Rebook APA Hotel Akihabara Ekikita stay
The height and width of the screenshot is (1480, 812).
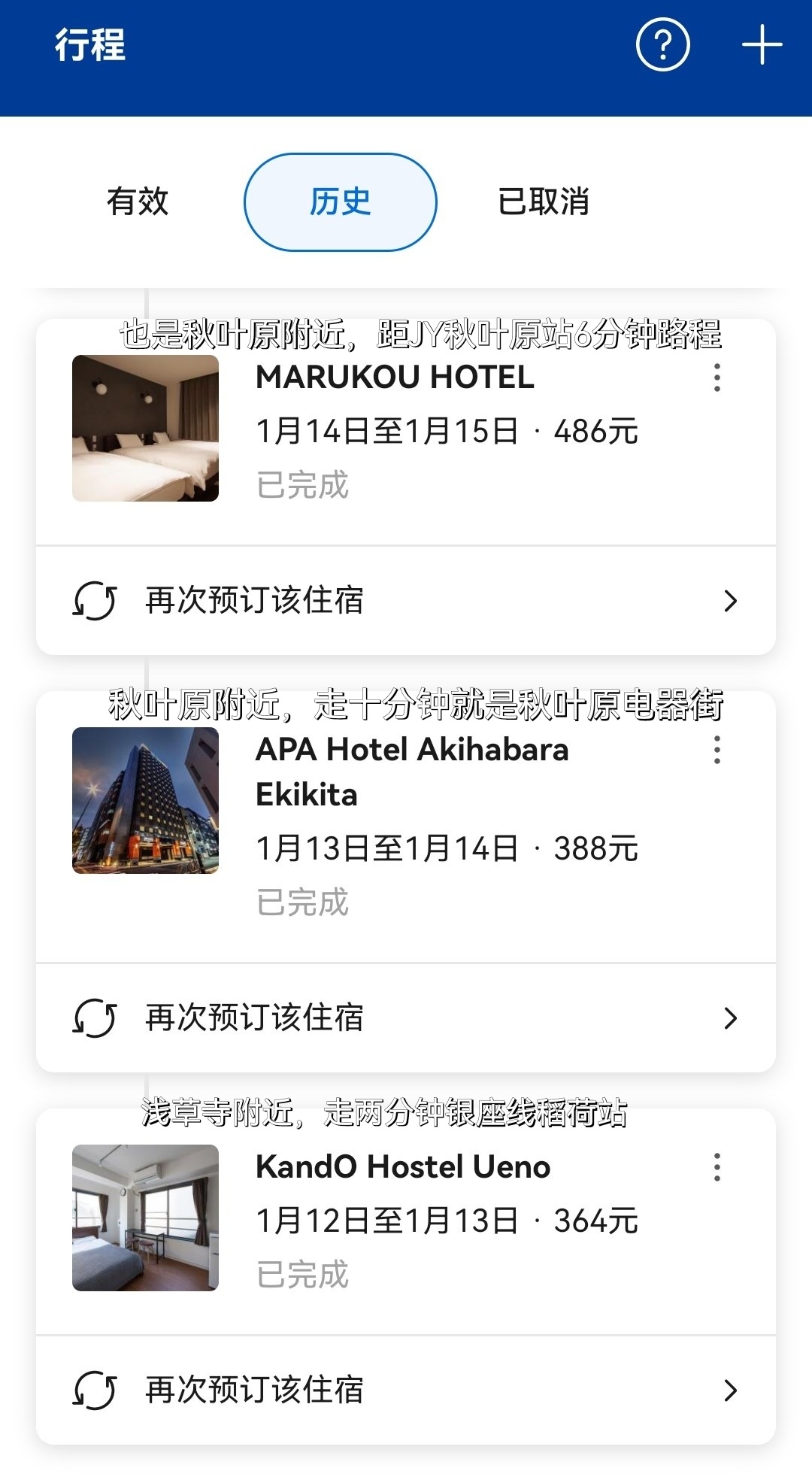click(406, 1018)
